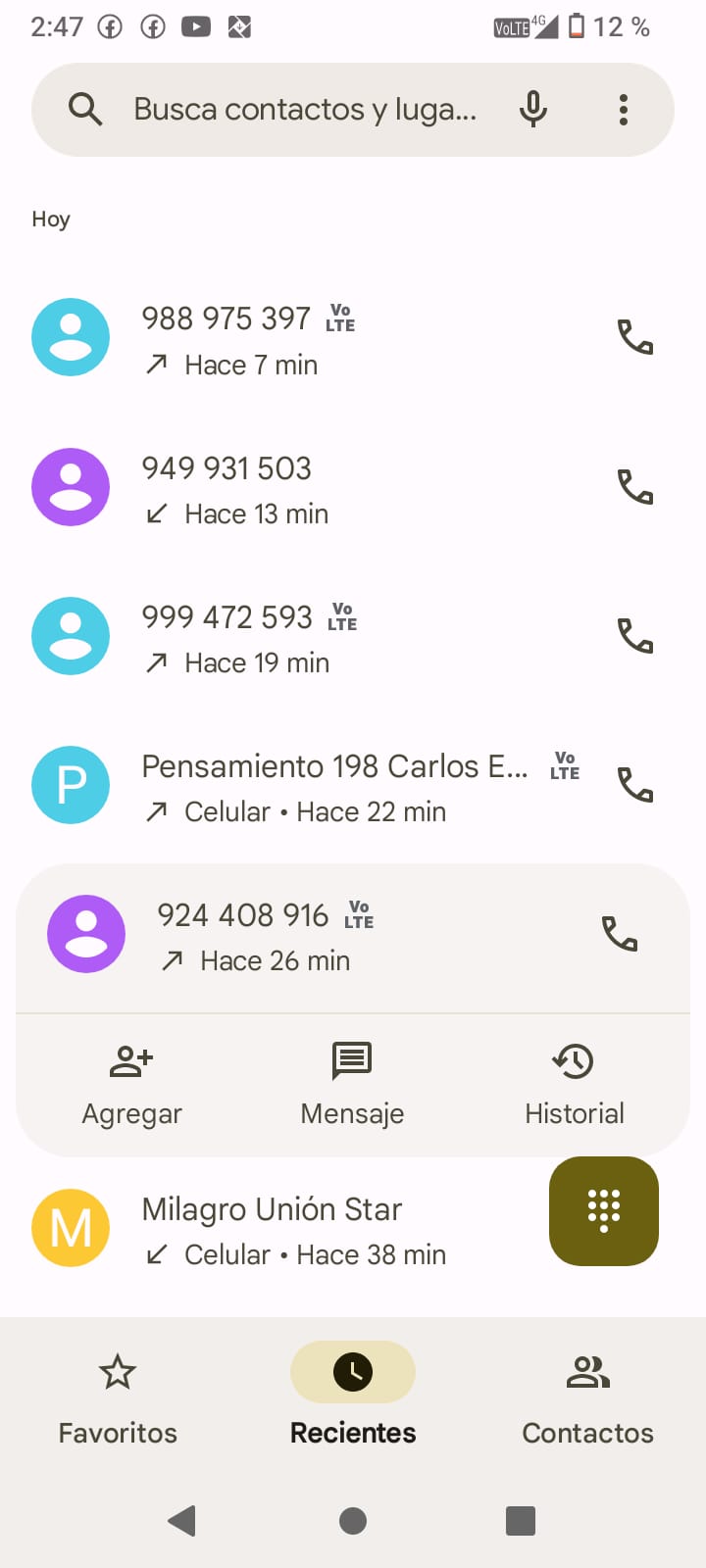Return to the home screen

coord(353,1521)
